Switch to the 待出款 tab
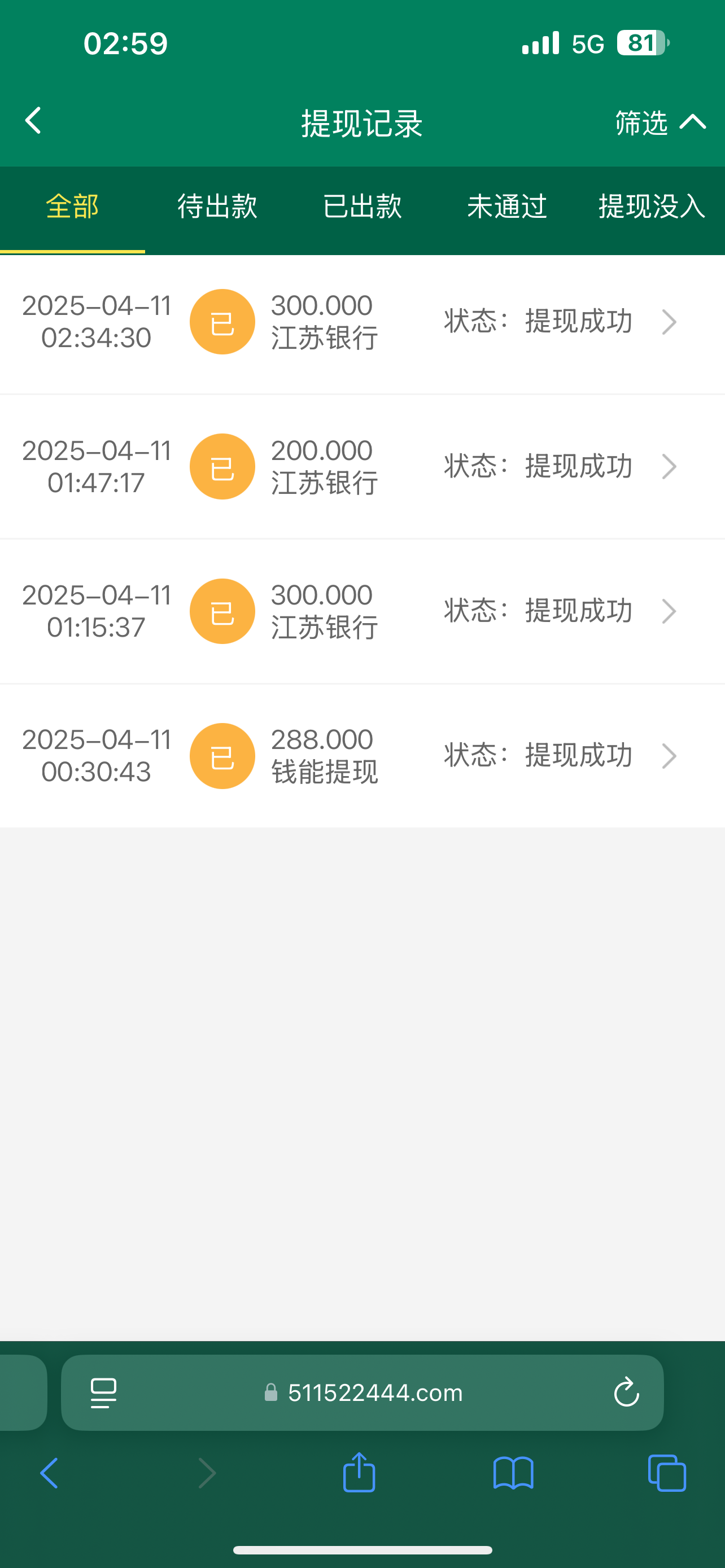The image size is (725, 1568). (217, 207)
